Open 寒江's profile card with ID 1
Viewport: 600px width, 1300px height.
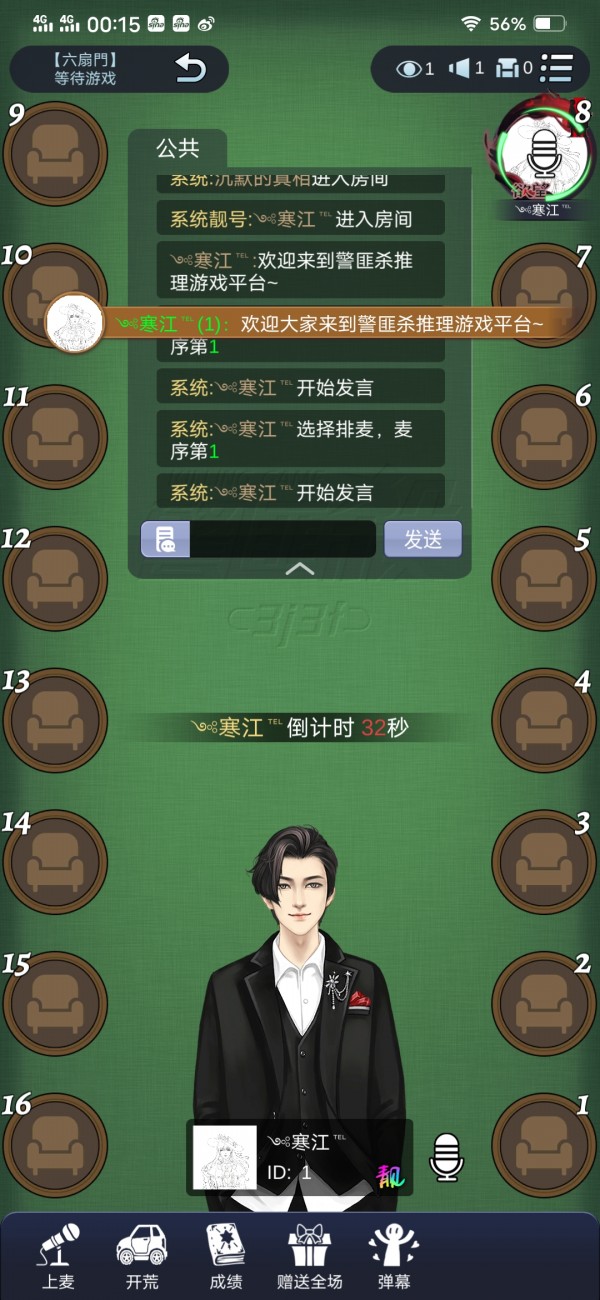(298, 1157)
